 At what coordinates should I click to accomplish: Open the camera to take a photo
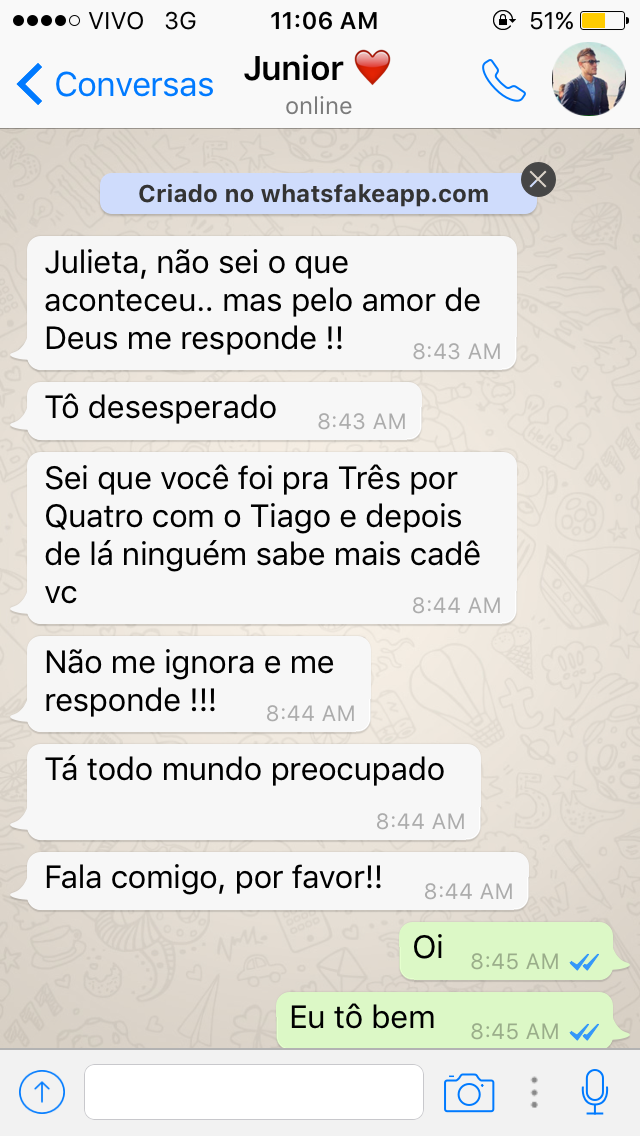tap(469, 1092)
